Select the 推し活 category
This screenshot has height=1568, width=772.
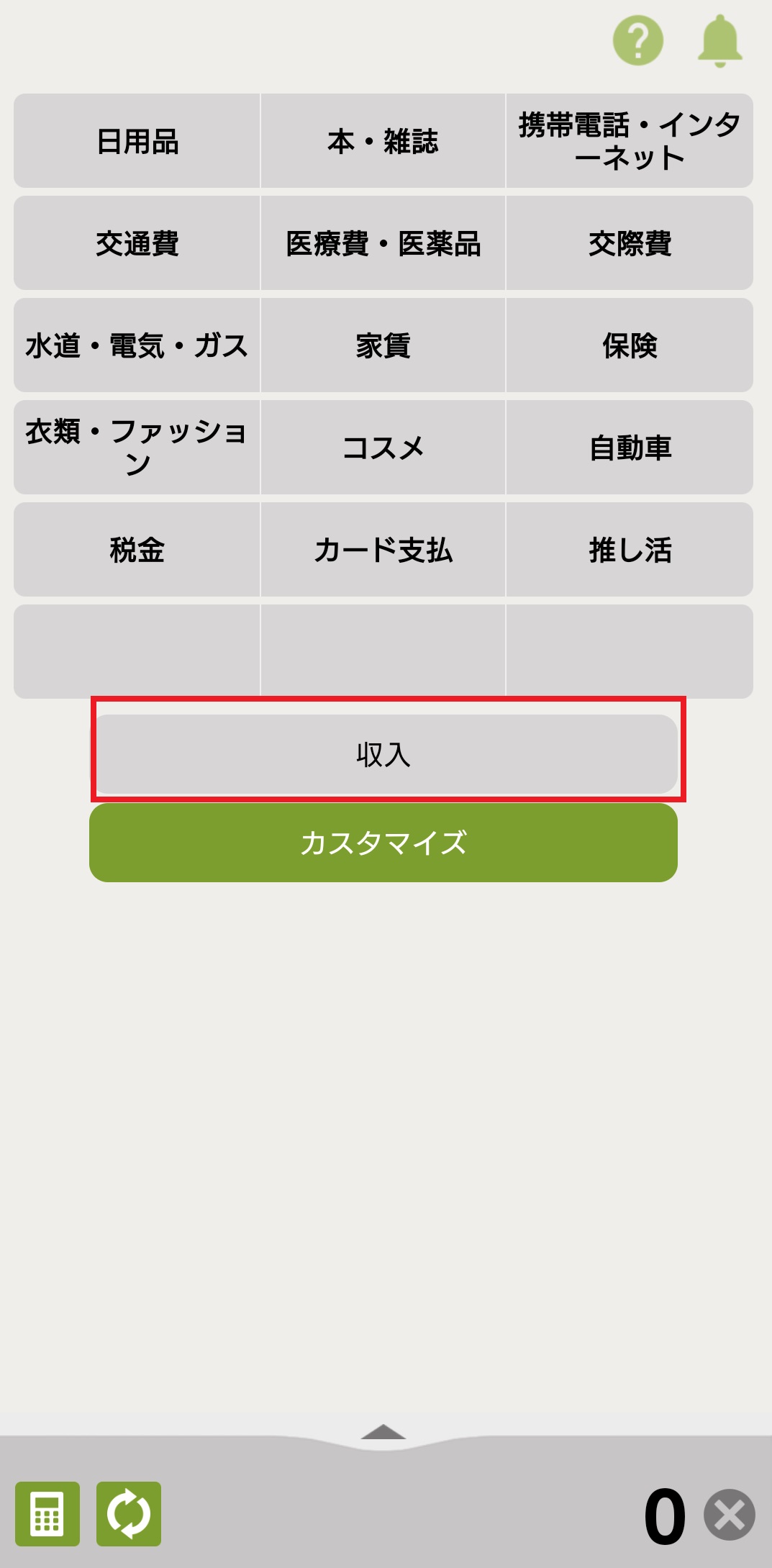point(630,550)
